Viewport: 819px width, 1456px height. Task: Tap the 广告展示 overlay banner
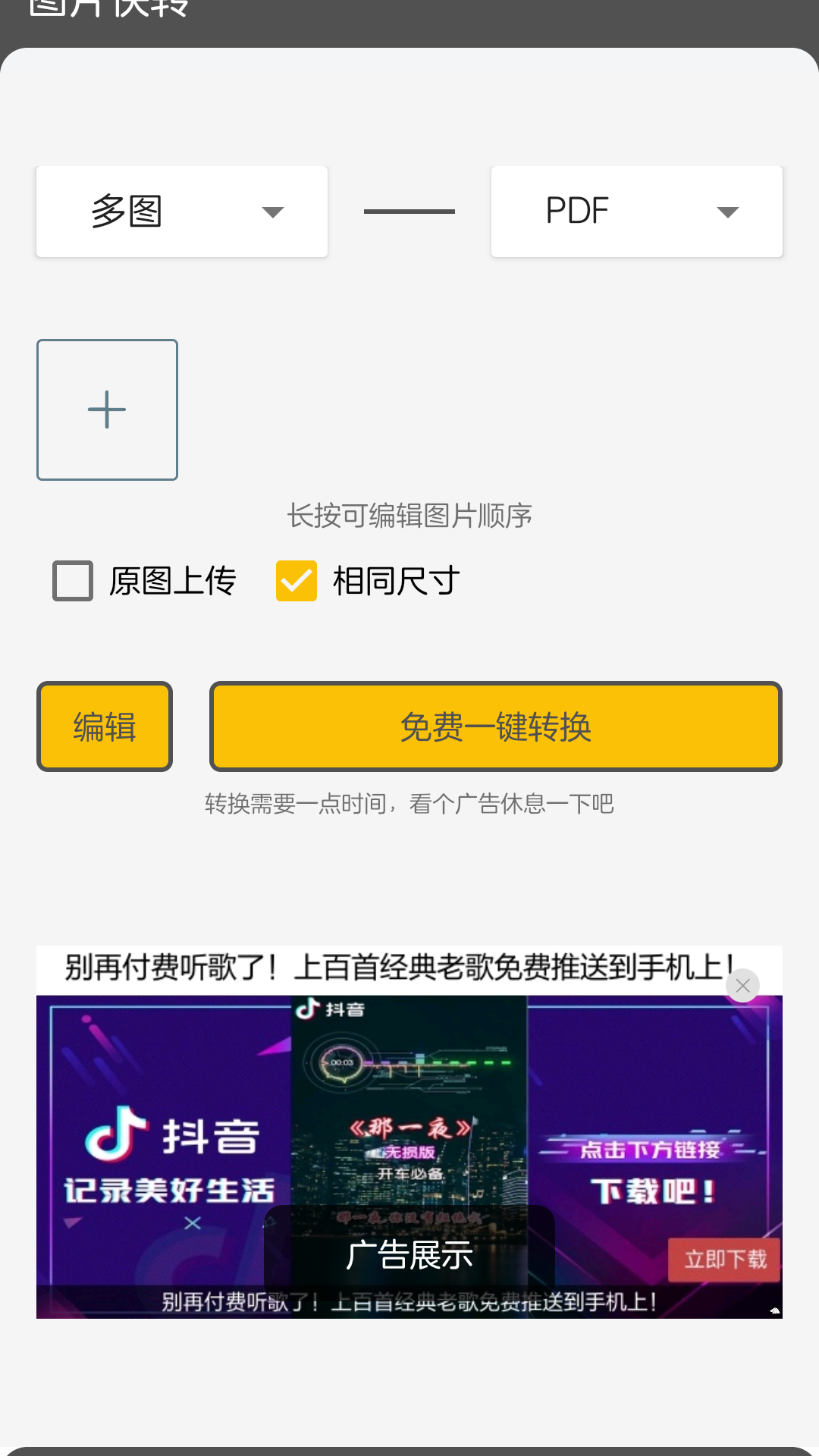409,1255
